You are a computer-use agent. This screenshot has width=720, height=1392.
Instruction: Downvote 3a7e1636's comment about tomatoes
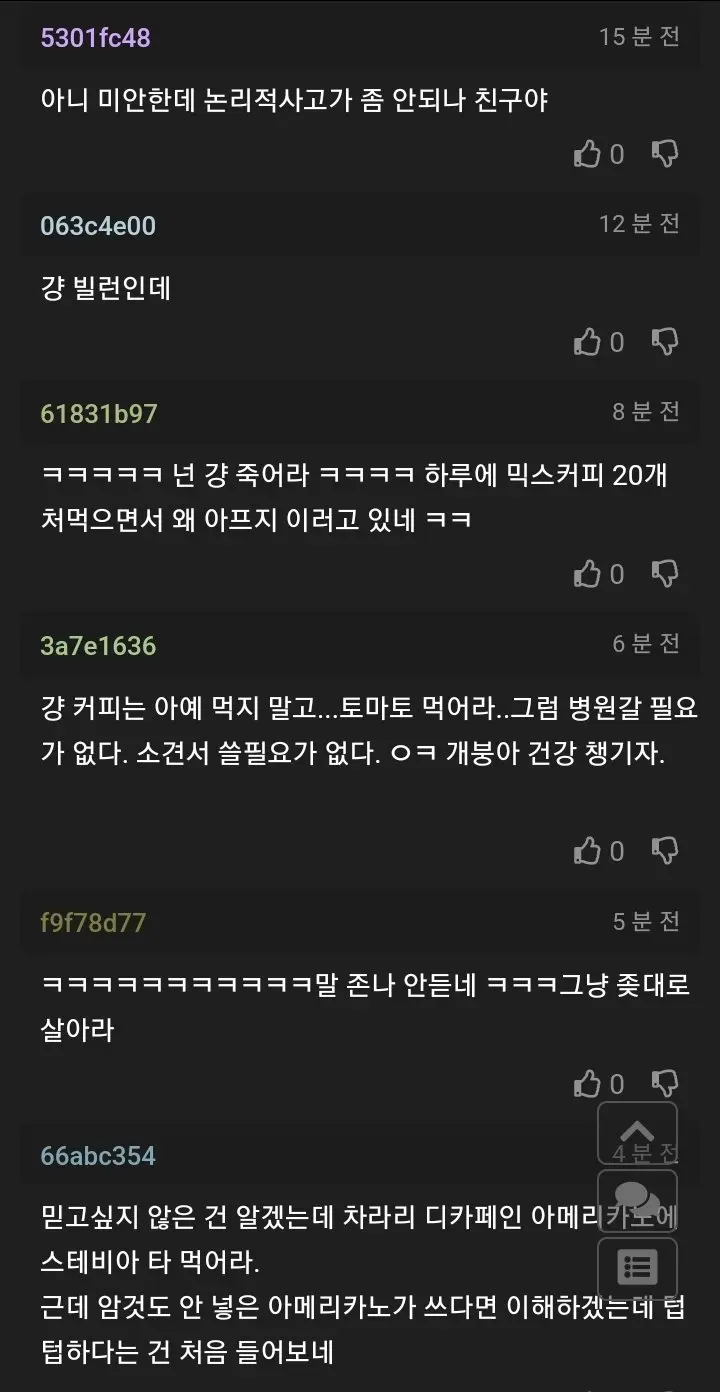[x=665, y=851]
